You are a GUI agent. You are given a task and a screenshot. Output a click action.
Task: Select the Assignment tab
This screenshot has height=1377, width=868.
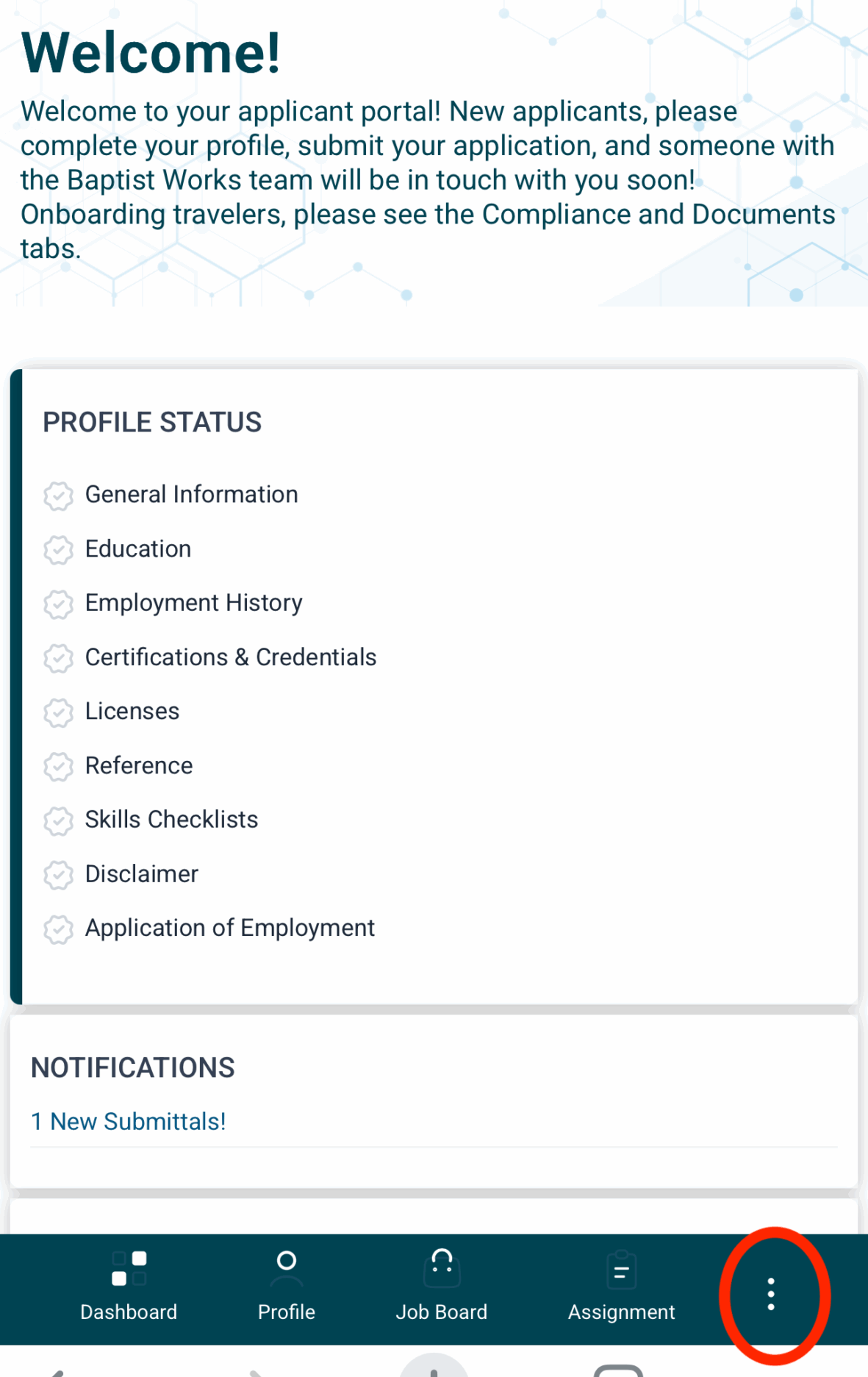621,1287
